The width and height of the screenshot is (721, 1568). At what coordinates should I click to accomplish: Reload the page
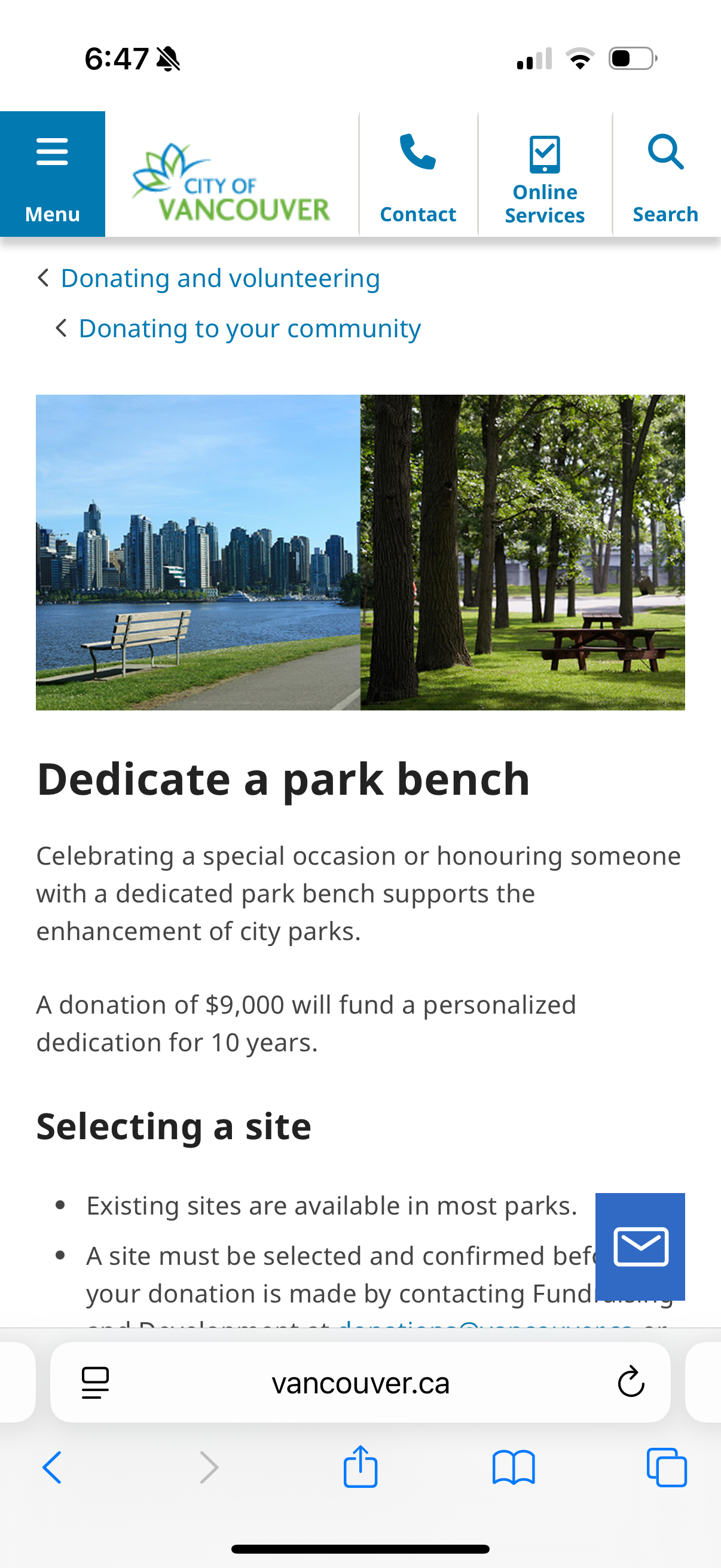(x=631, y=1383)
